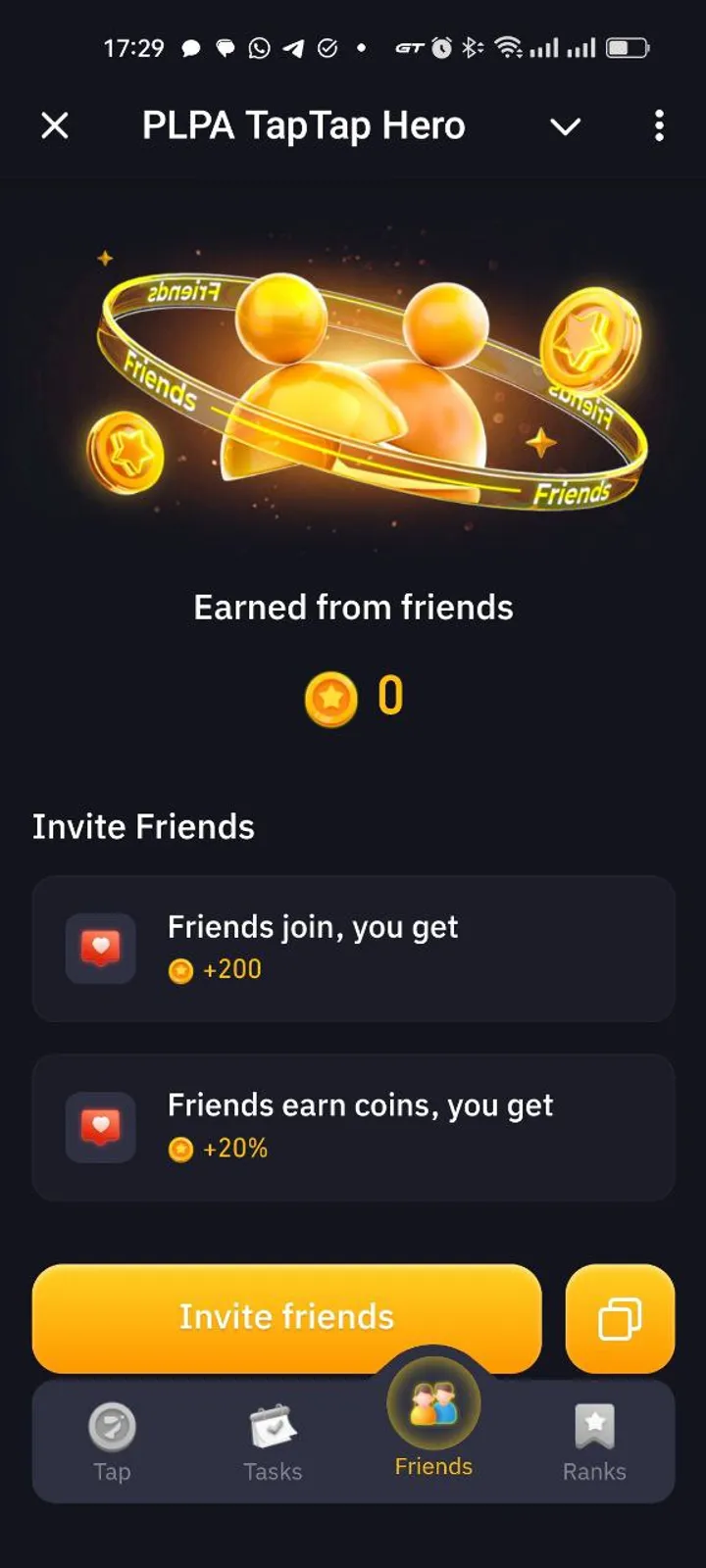
Task: Click the 'Friends join, you get' reward card
Action: 353,948
